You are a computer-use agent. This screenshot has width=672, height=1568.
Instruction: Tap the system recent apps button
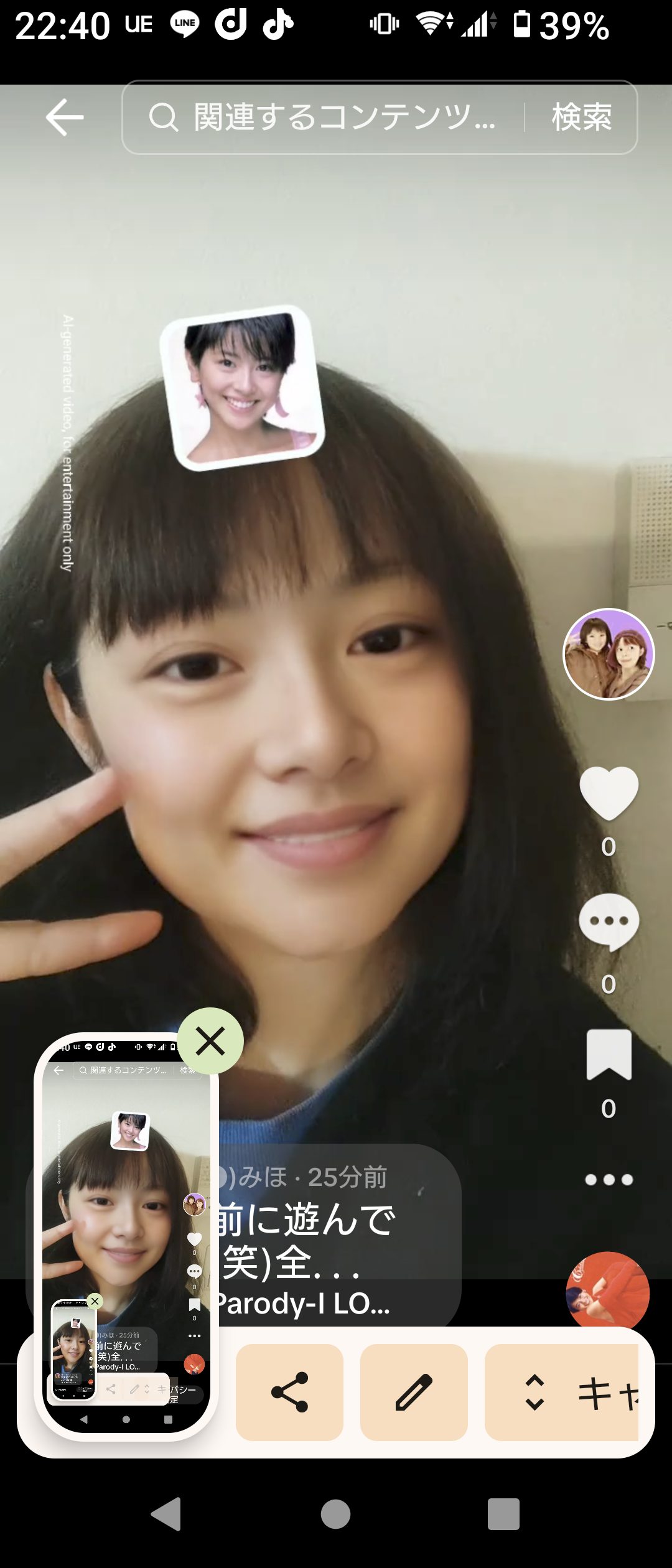point(503,1514)
